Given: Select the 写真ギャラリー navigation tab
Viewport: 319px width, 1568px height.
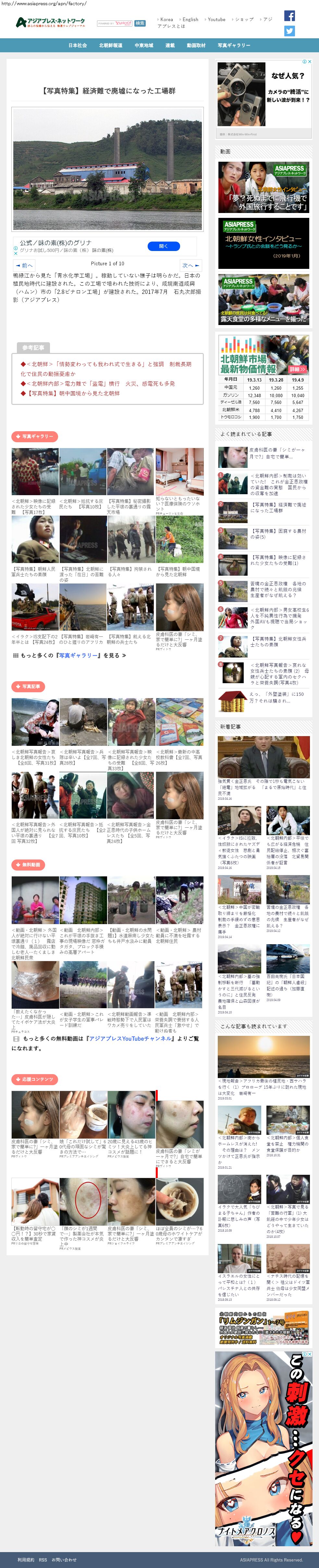Looking at the screenshot, I should pyautogui.click(x=234, y=46).
